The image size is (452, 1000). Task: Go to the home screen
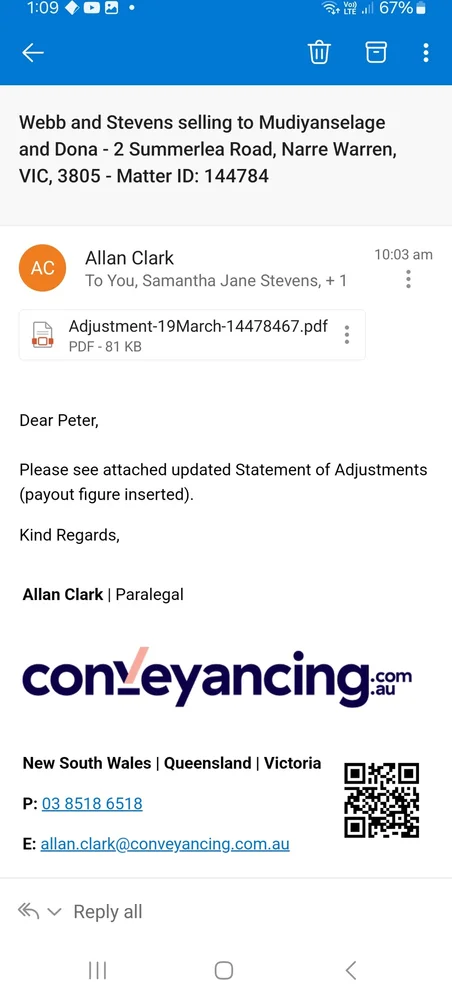tap(224, 971)
